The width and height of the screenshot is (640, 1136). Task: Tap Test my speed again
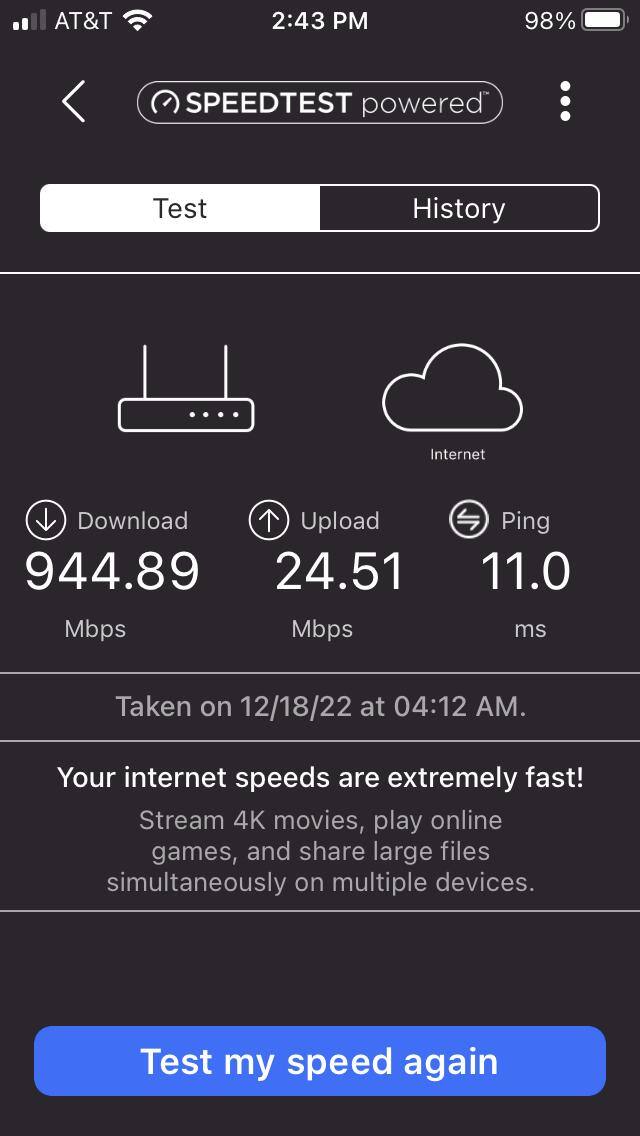point(320,1061)
